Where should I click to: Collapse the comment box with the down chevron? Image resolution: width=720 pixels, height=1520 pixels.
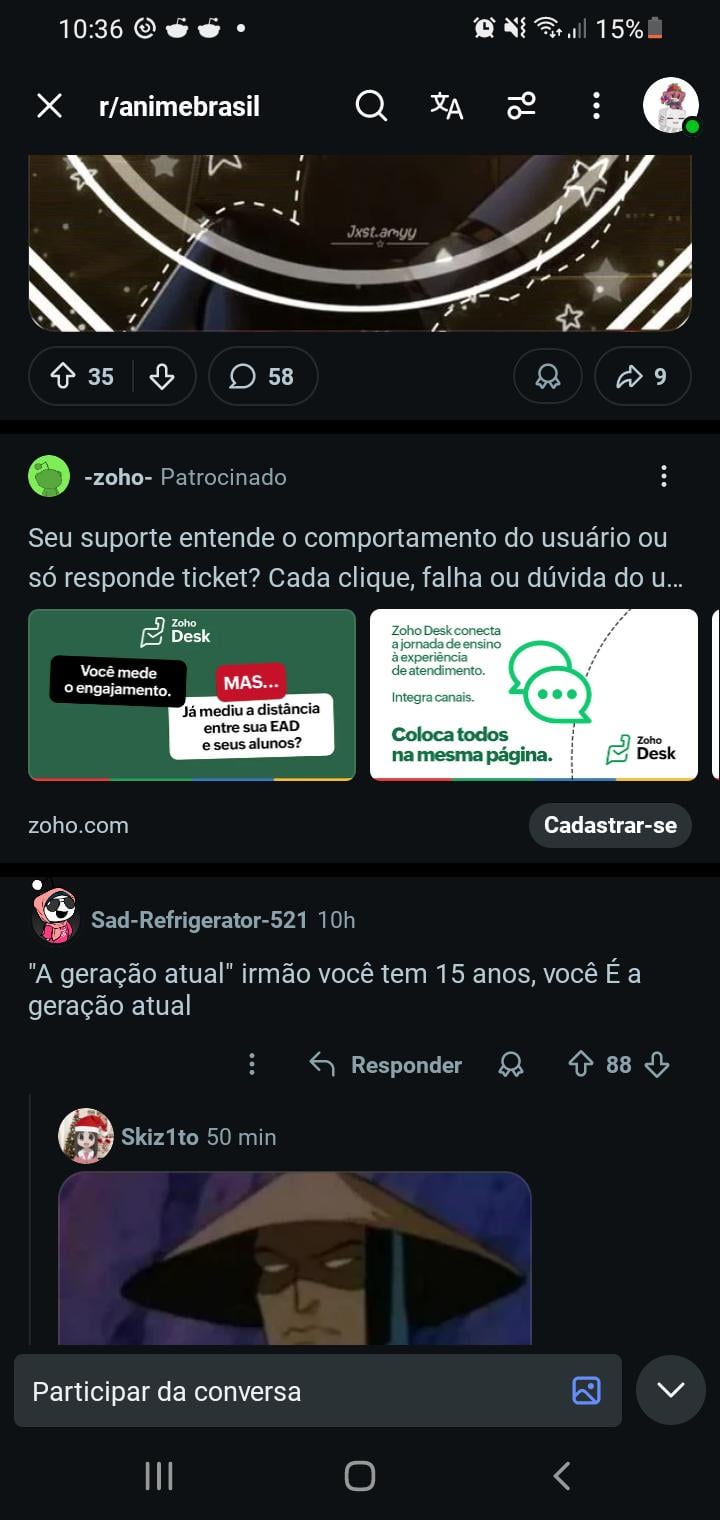[x=670, y=1390]
